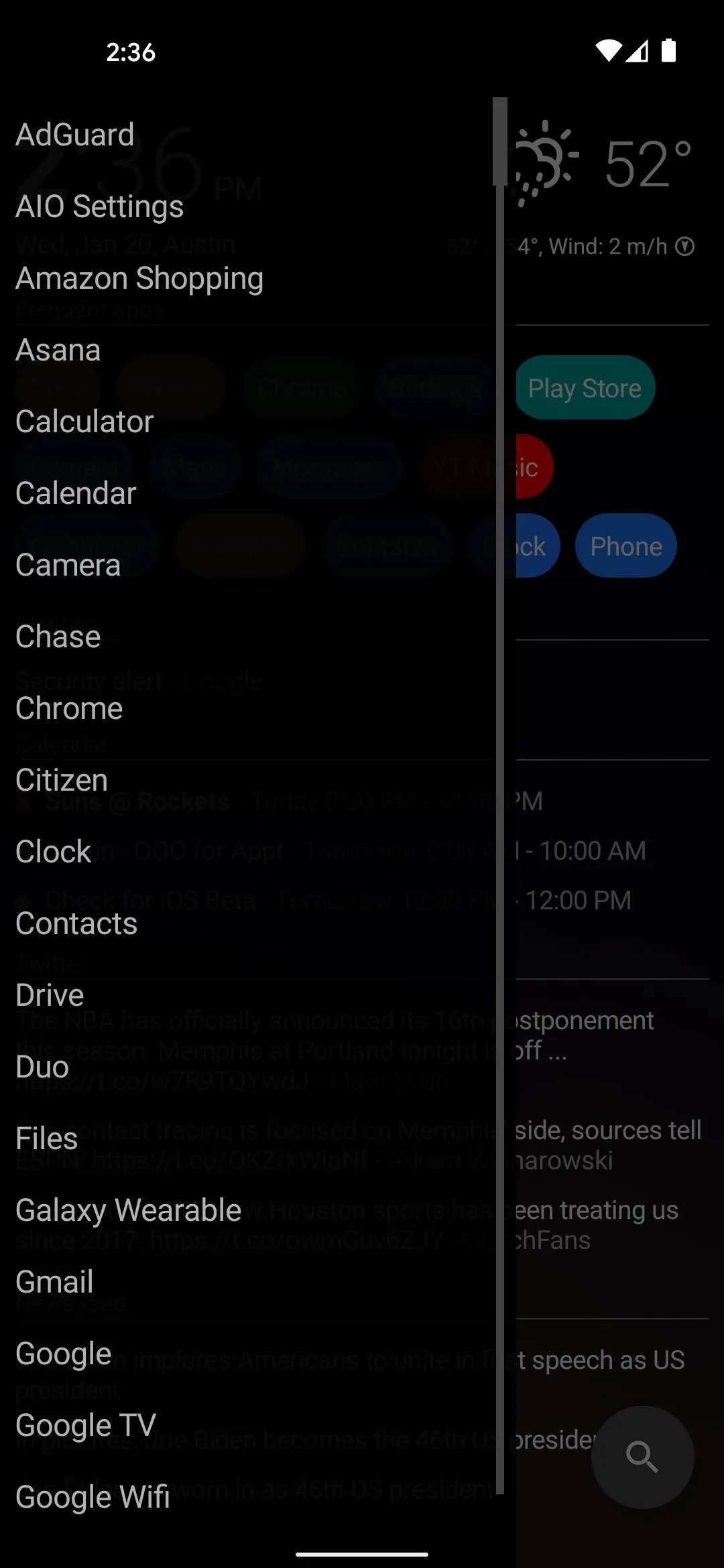This screenshot has height=1568, width=724.
Task: Open Gmail from the app list
Action: pos(55,1282)
